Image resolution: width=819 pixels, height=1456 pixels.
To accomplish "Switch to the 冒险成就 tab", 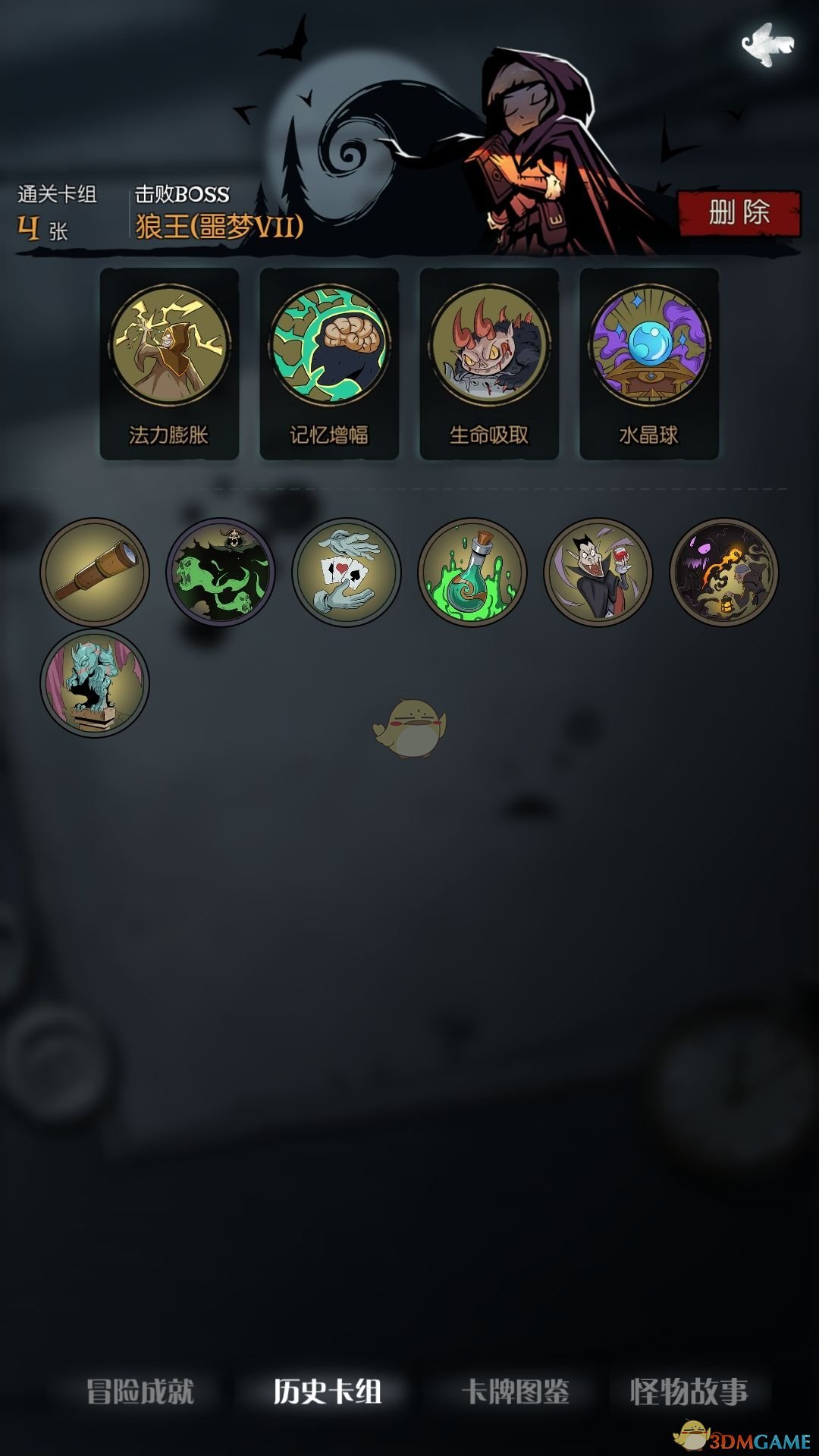I will 140,1392.
